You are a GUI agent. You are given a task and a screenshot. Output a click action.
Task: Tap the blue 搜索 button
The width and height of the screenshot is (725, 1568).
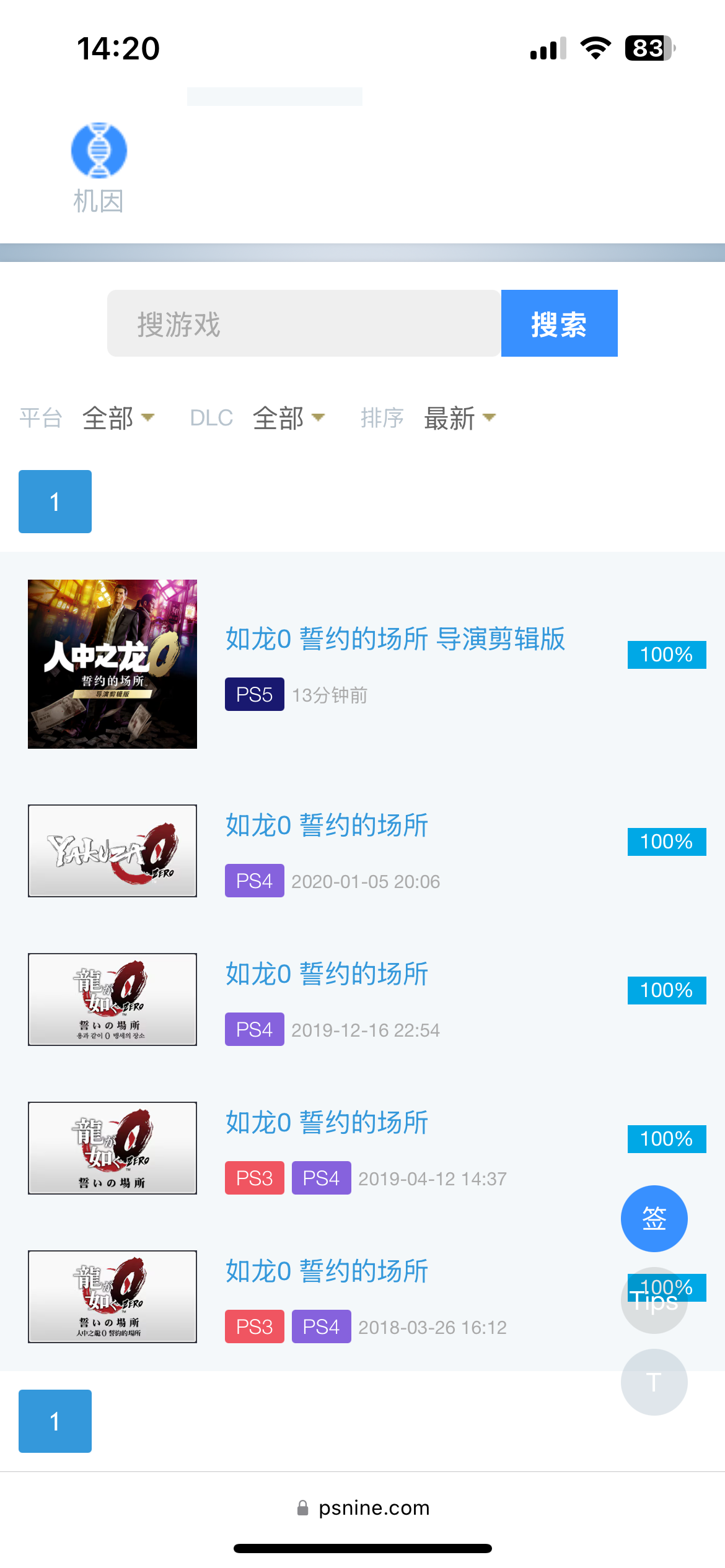[x=559, y=323]
